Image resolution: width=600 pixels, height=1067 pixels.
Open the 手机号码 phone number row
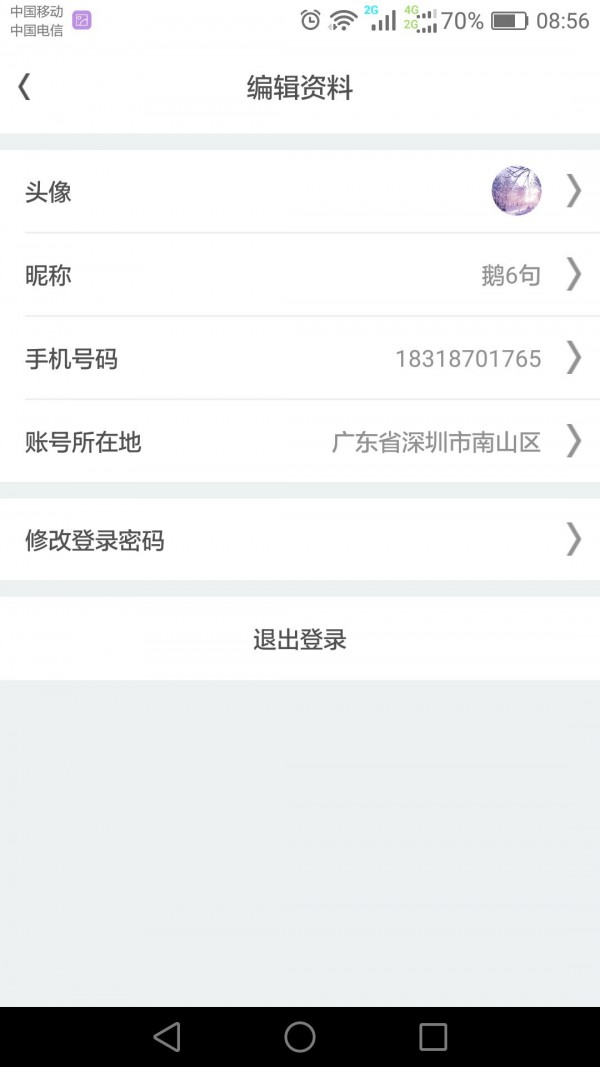pyautogui.click(x=300, y=358)
